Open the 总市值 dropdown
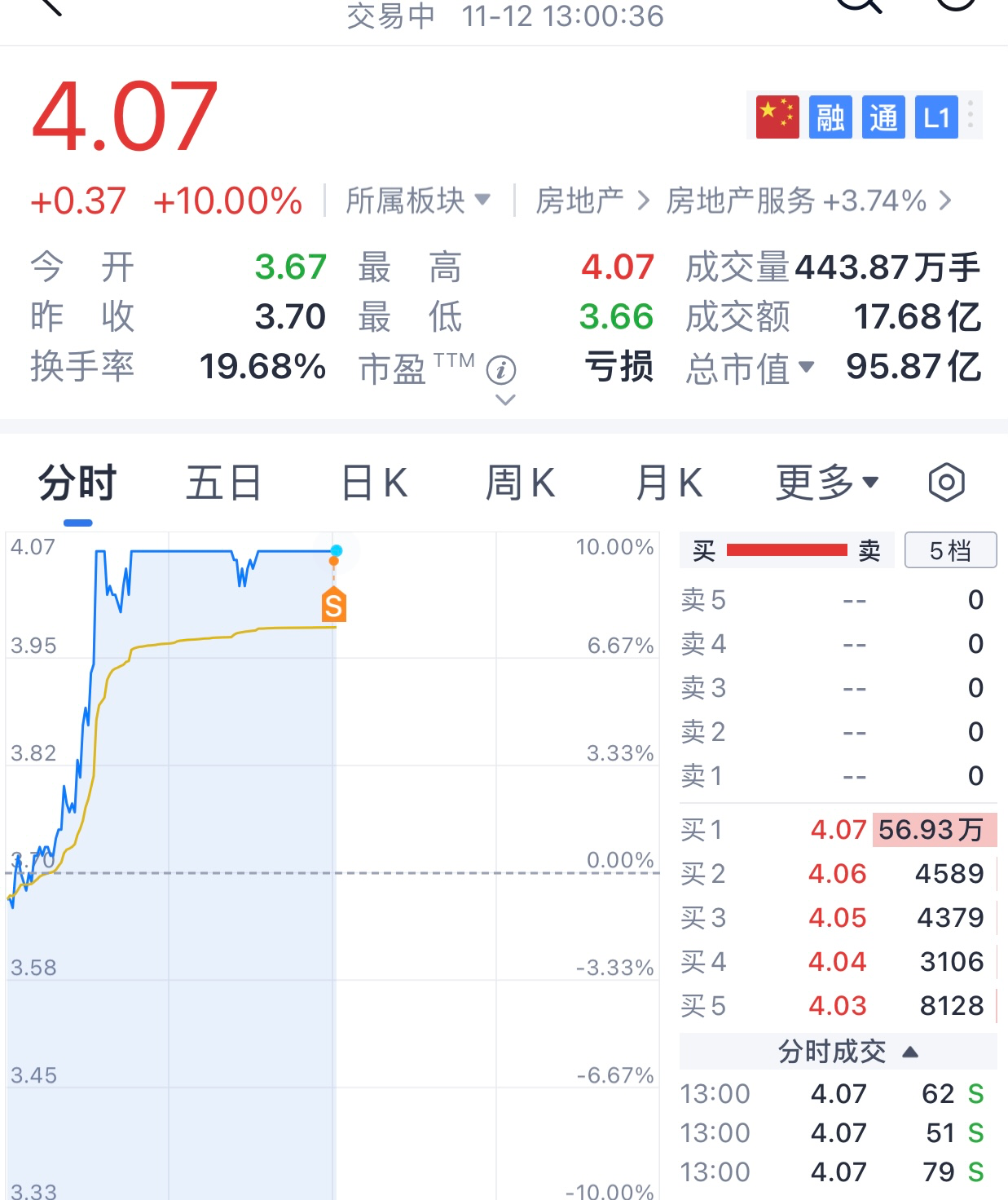This screenshot has width=1008, height=1200. click(x=750, y=368)
